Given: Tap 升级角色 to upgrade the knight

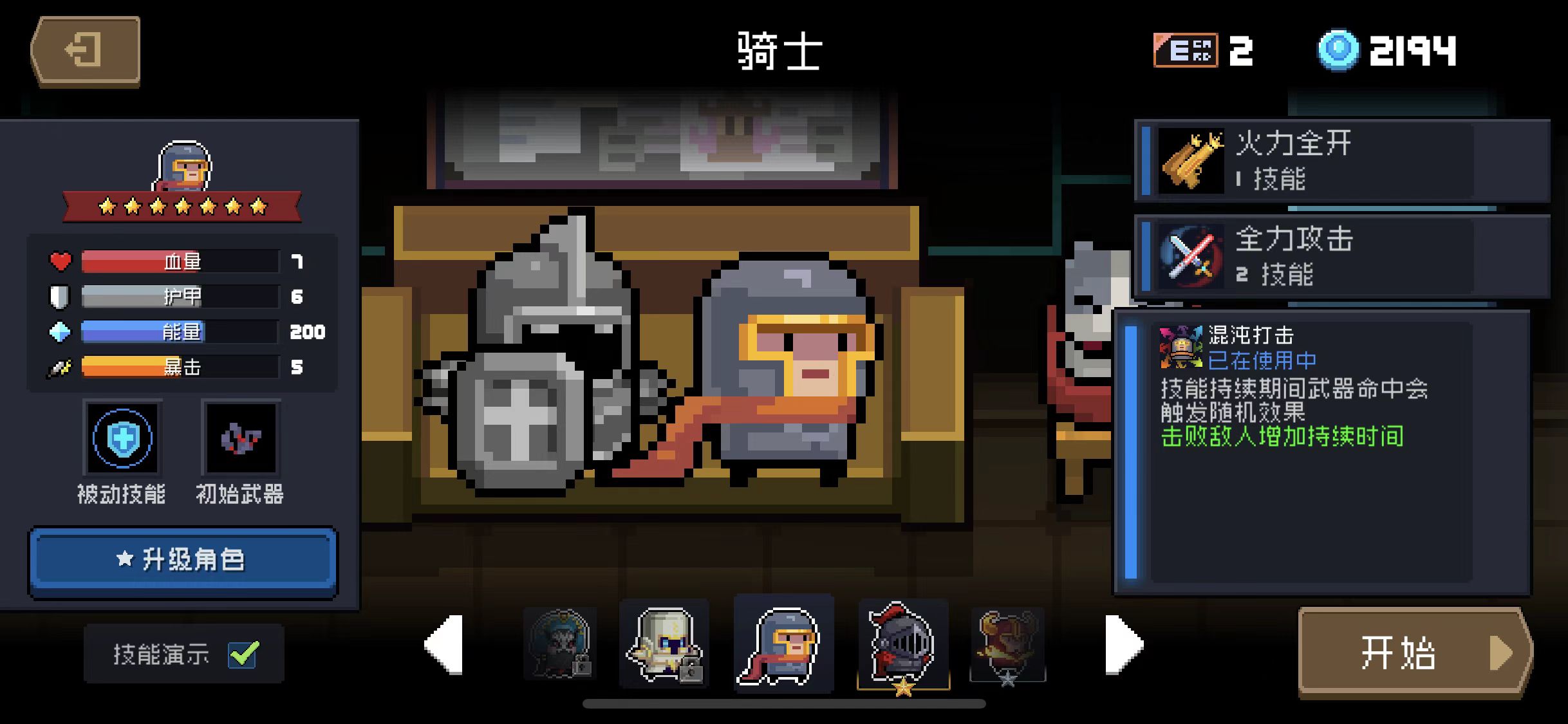Looking at the screenshot, I should pyautogui.click(x=183, y=560).
